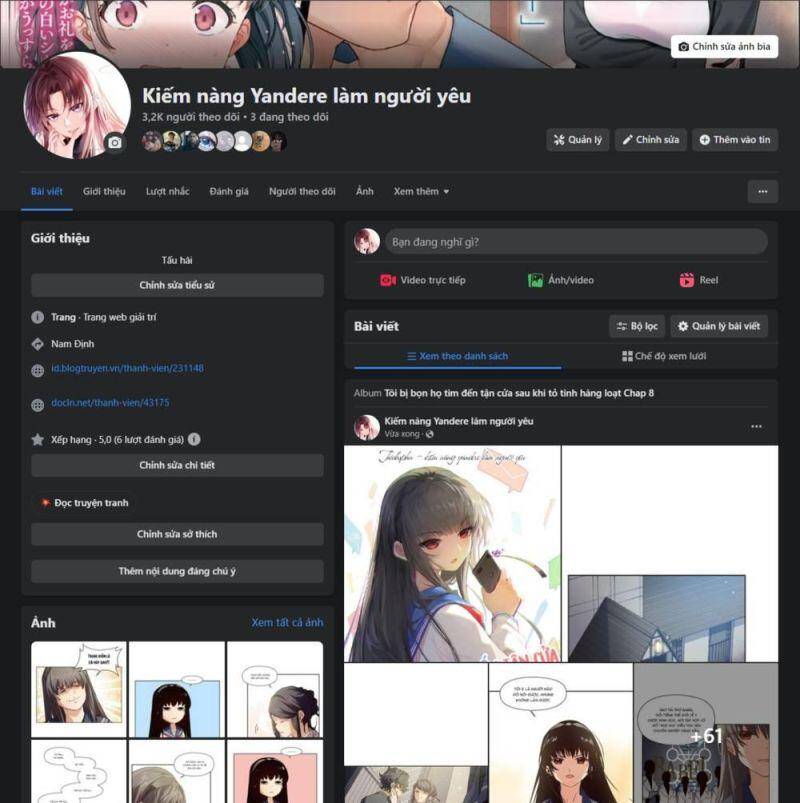800x803 pixels.
Task: Create a Reel
Action: [x=699, y=280]
